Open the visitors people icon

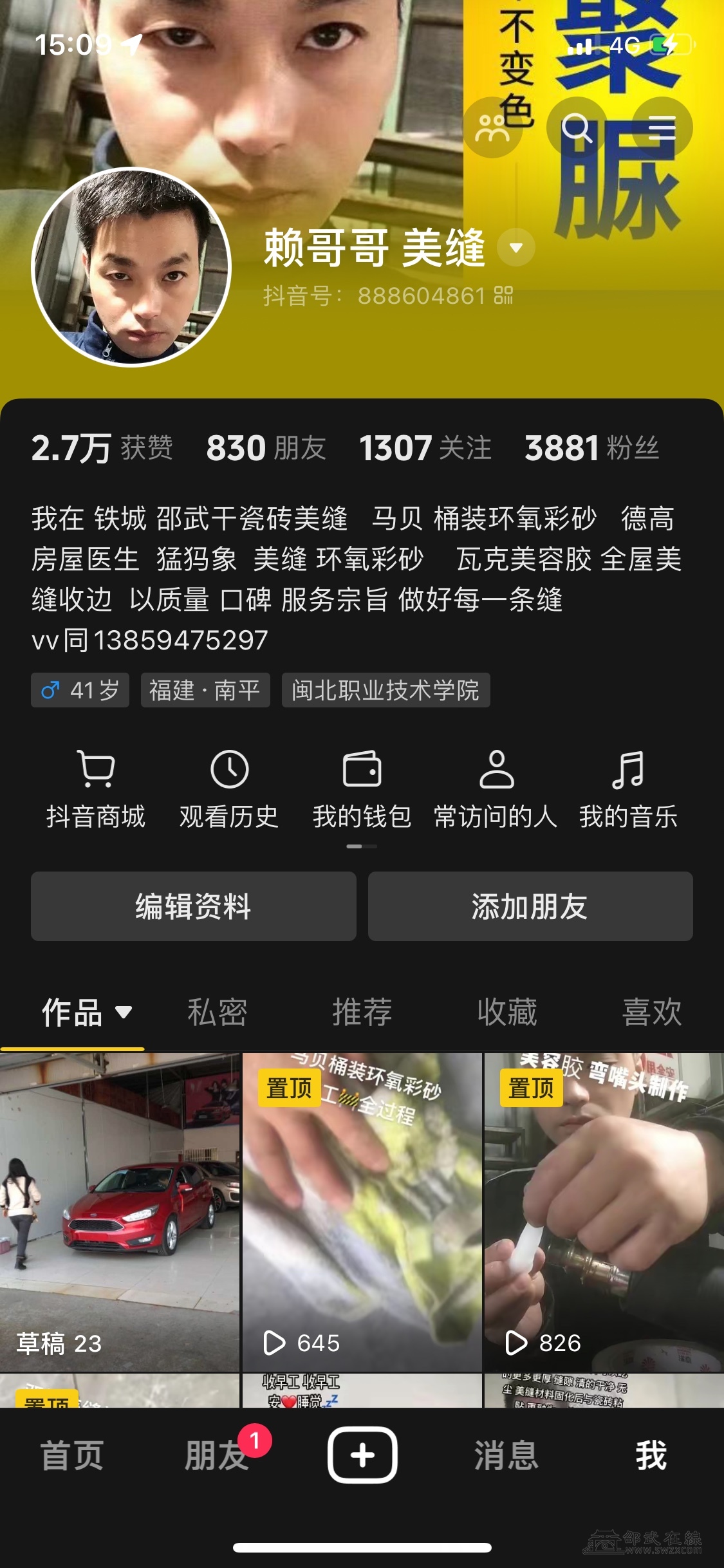point(492,128)
